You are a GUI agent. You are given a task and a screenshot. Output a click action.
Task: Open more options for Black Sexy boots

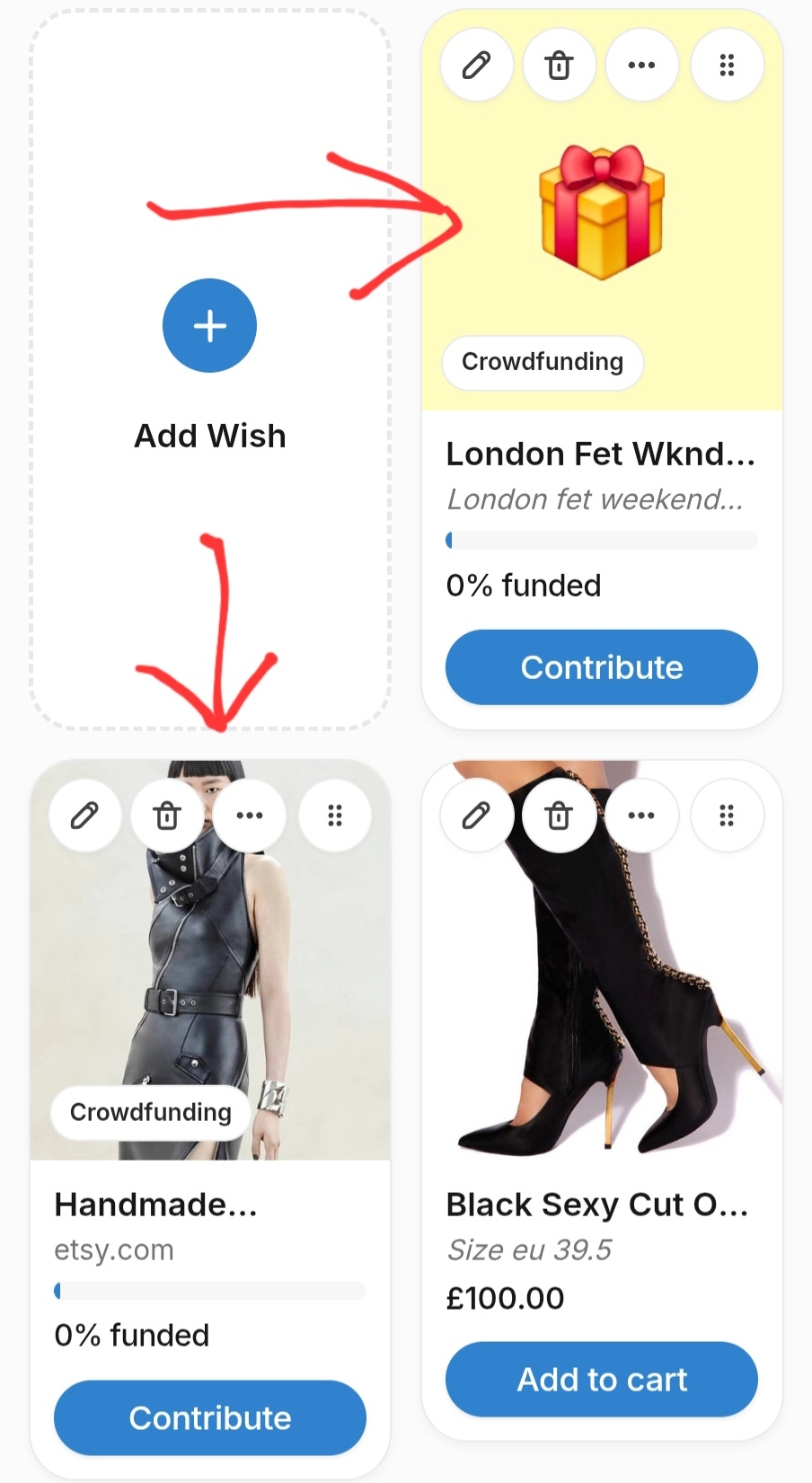[641, 816]
